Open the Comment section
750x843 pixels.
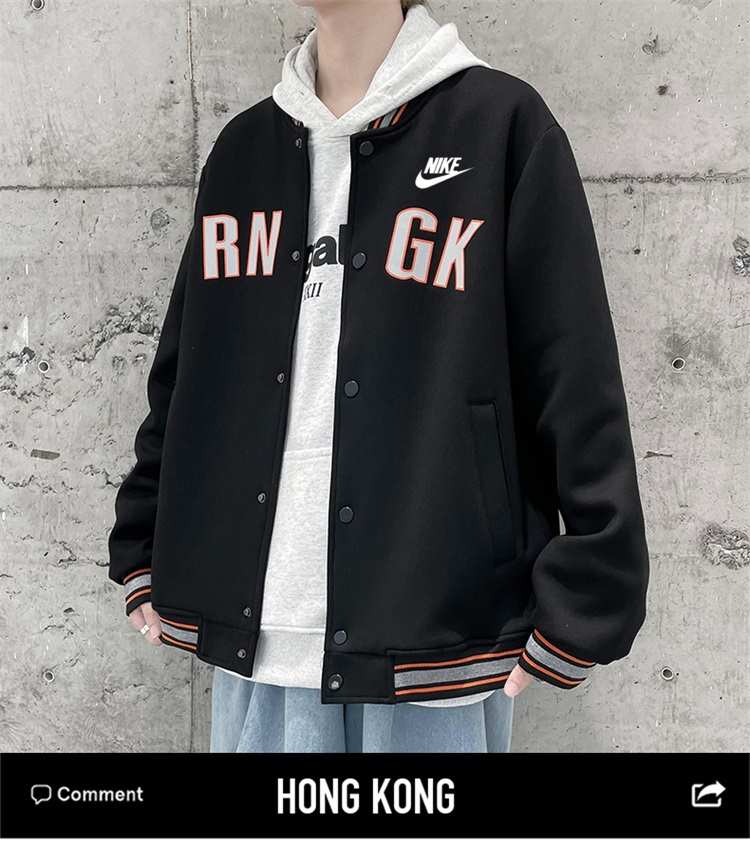(87, 795)
